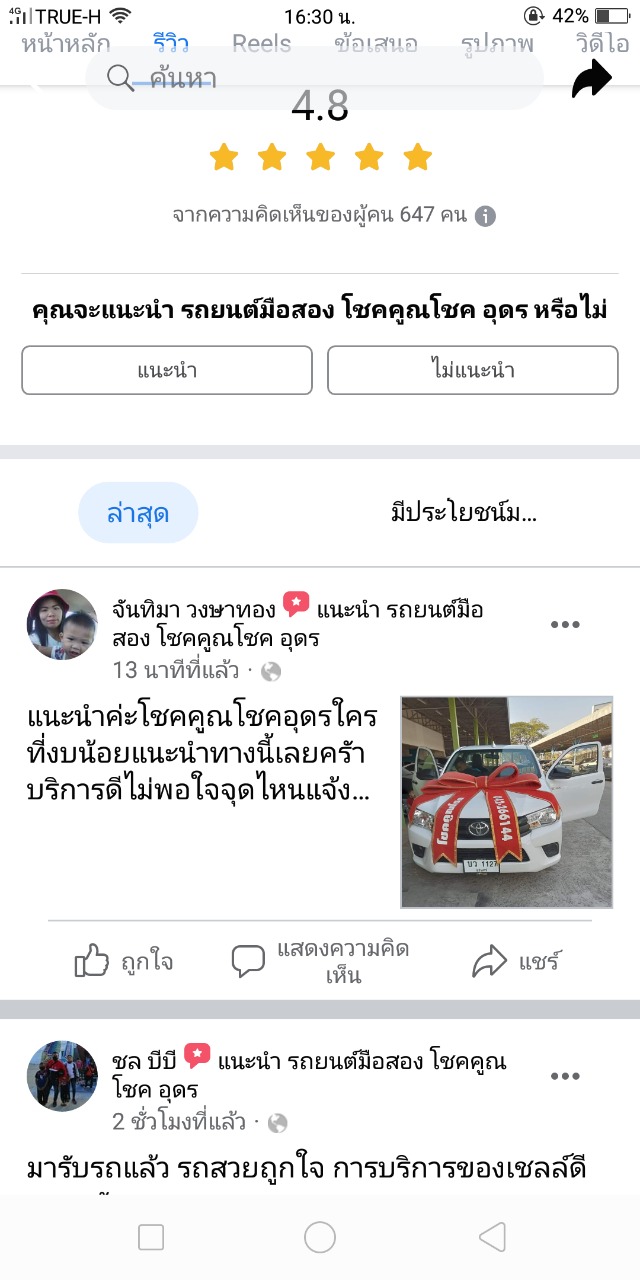Share จันทิมา วงษาทอง's review
This screenshot has height=1280, width=640.
pyautogui.click(x=517, y=962)
